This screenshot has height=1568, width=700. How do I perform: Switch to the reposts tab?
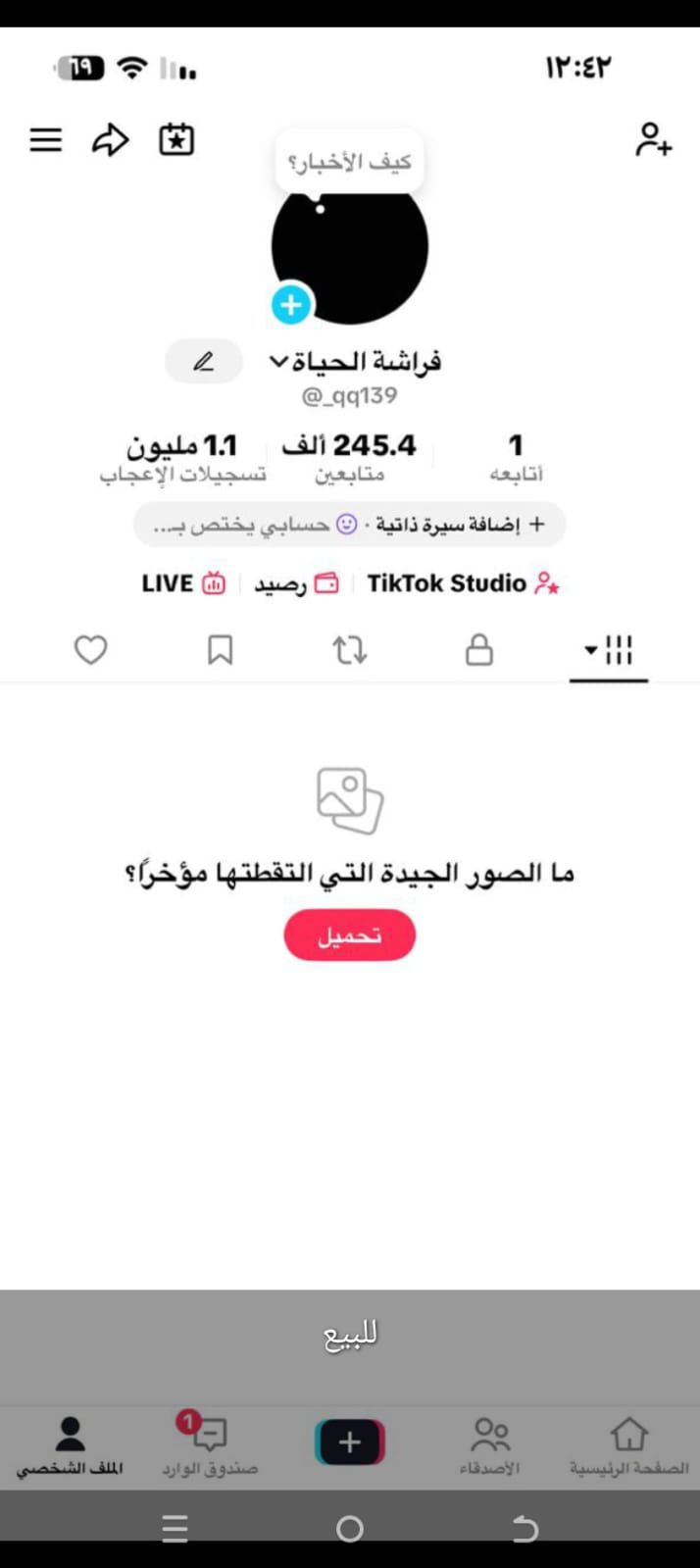(350, 649)
